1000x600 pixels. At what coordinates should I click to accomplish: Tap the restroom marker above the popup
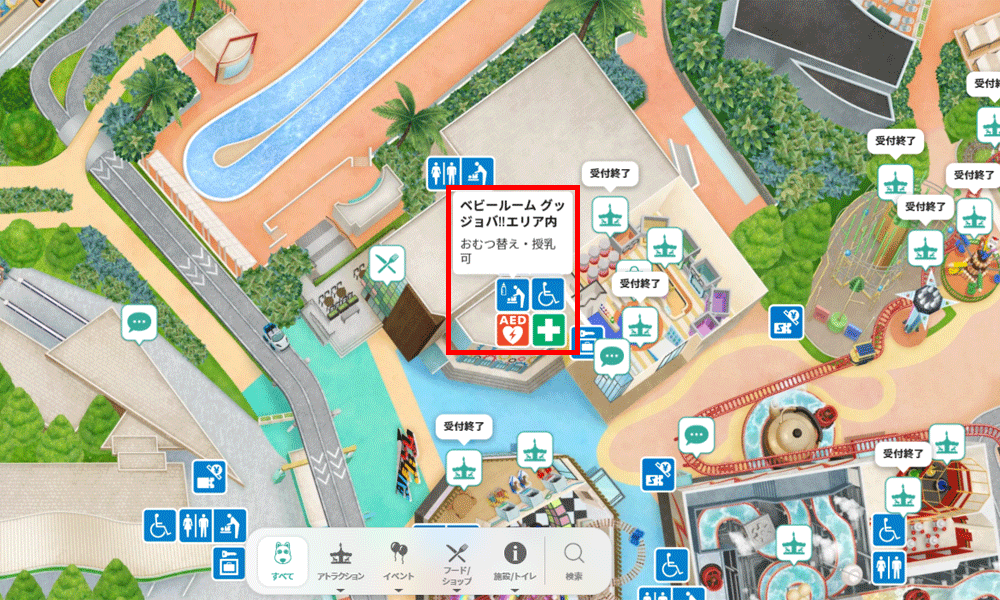[441, 172]
